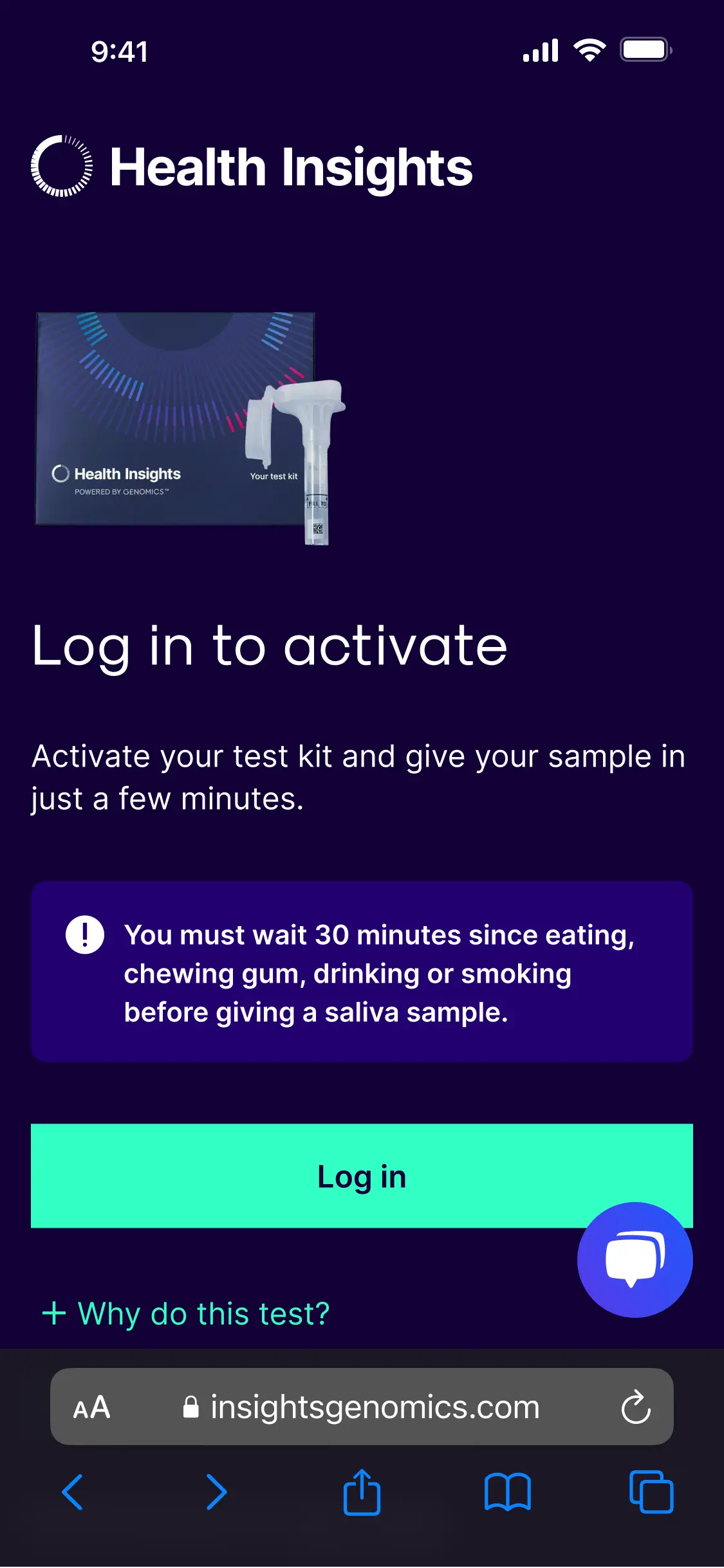Go forward to the next page
Image resolution: width=724 pixels, height=1568 pixels.
217,1492
